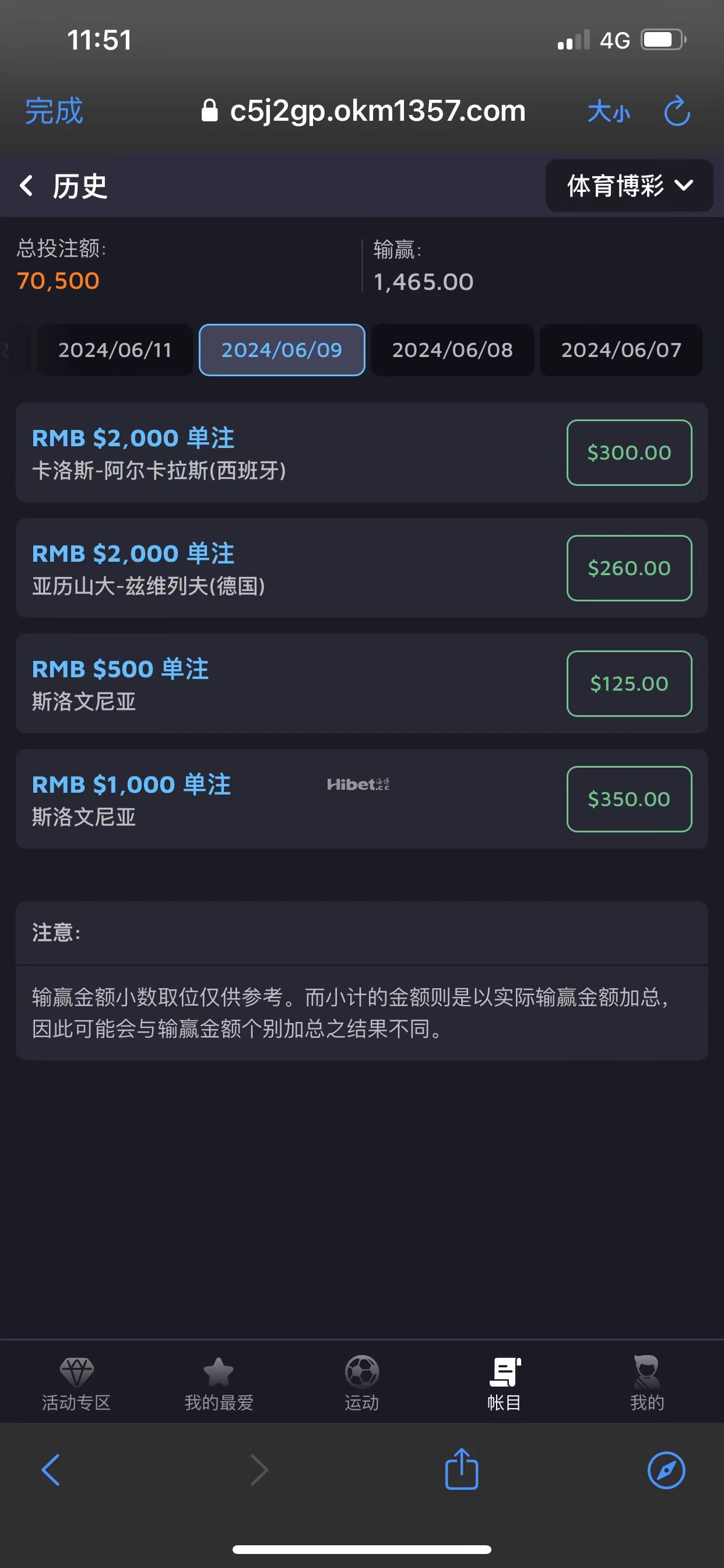This screenshot has width=724, height=1568.
Task: Expand the 体育博彩 dropdown
Action: 629,185
